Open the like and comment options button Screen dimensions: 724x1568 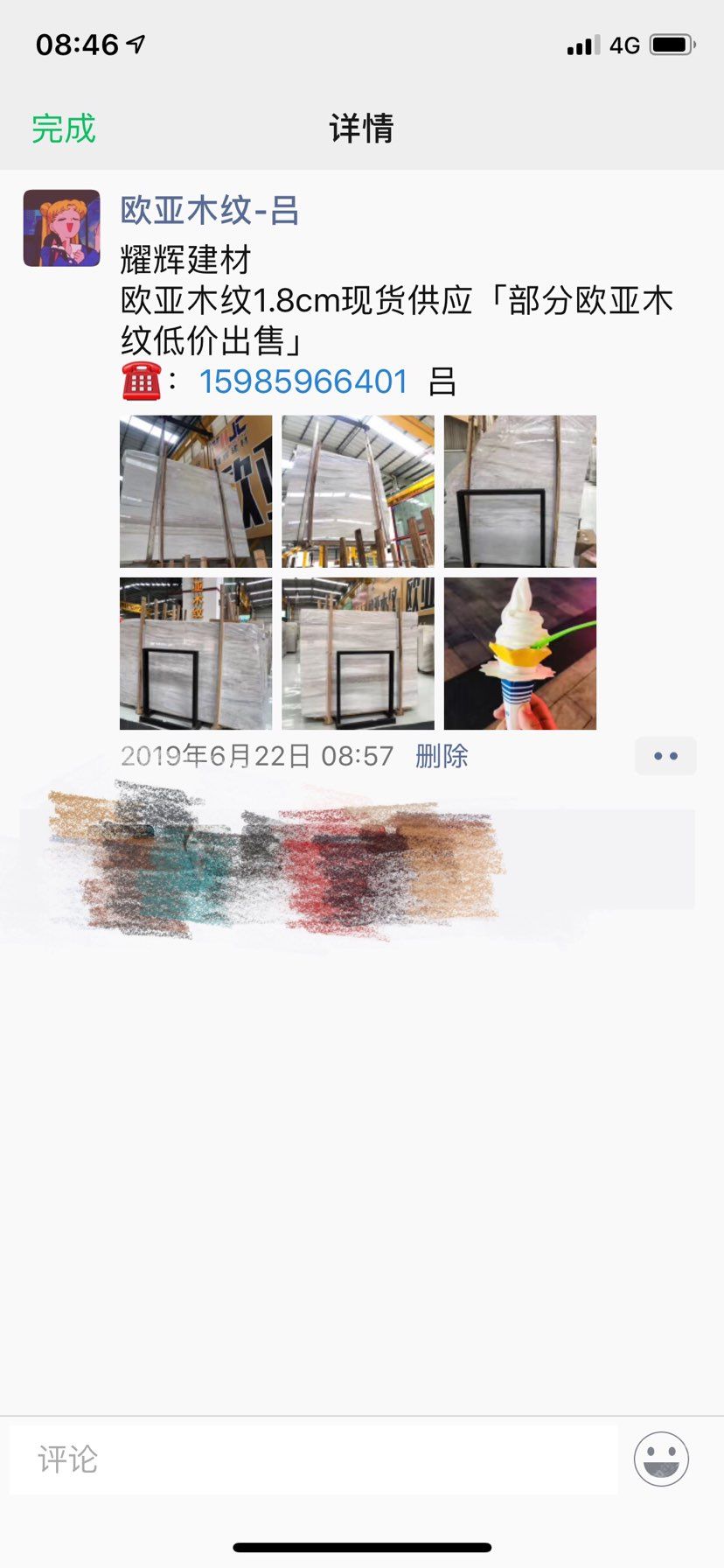665,756
